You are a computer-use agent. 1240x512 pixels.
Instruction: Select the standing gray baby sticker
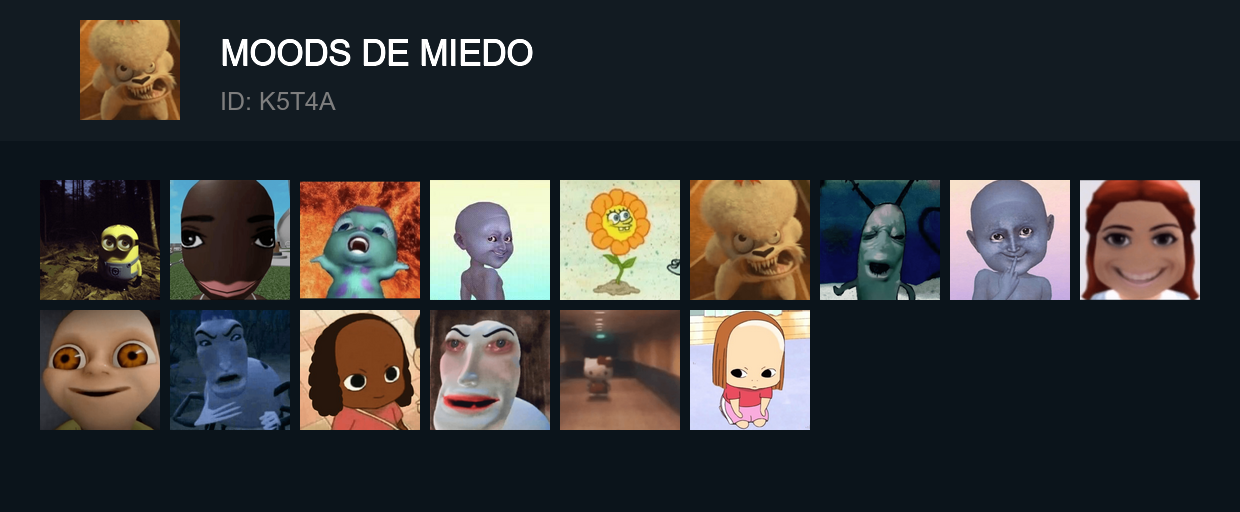pos(490,240)
